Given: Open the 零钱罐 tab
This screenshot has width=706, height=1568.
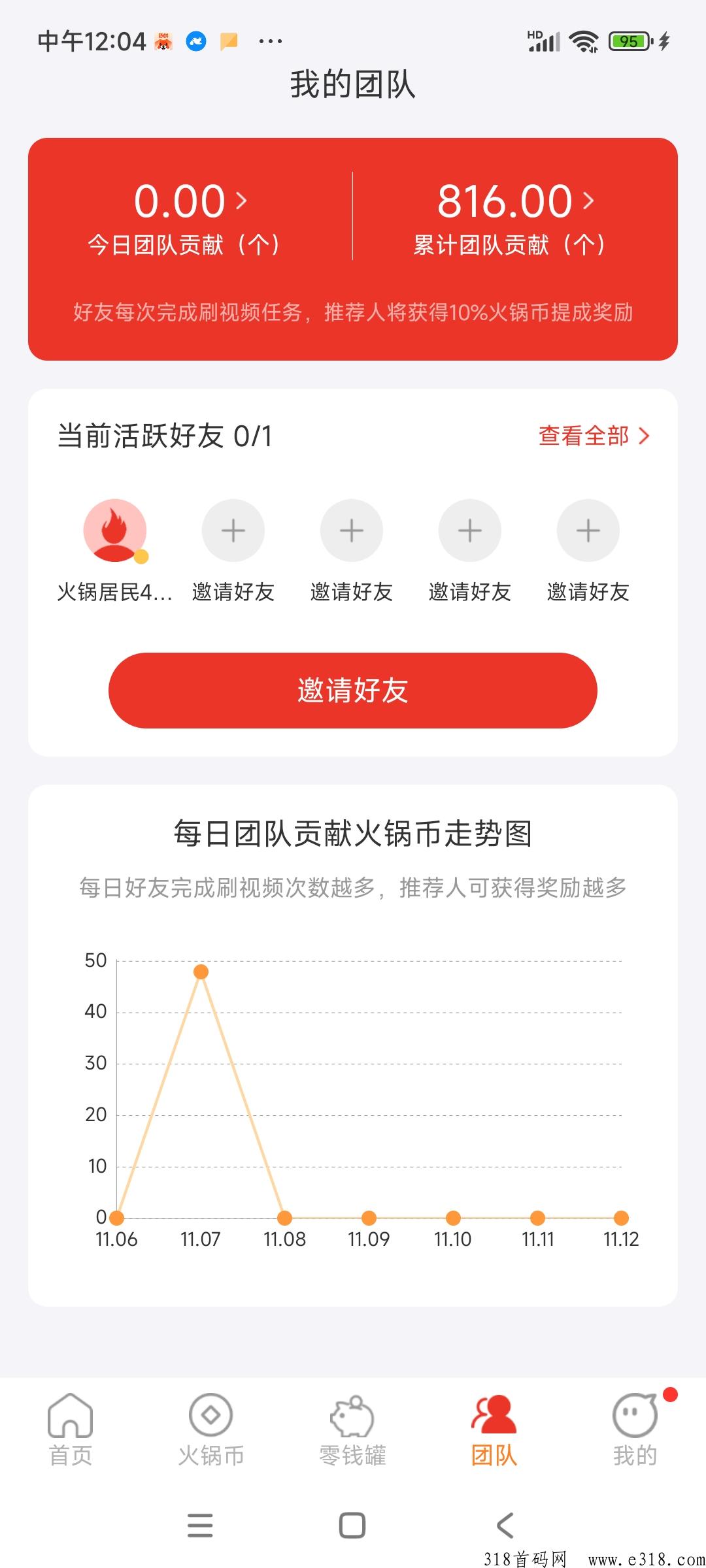Looking at the screenshot, I should (353, 1429).
